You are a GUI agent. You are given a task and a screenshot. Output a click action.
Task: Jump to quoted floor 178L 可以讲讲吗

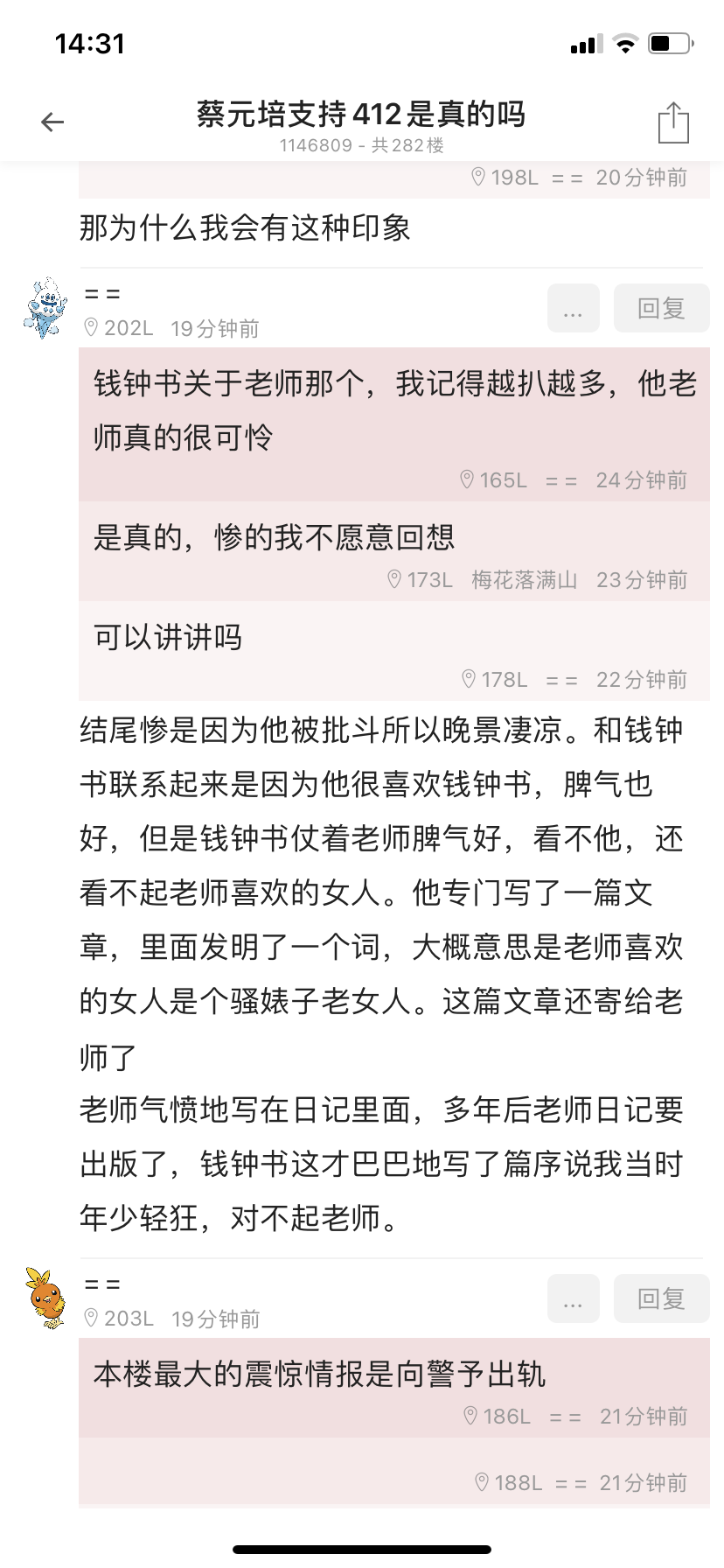click(x=394, y=651)
